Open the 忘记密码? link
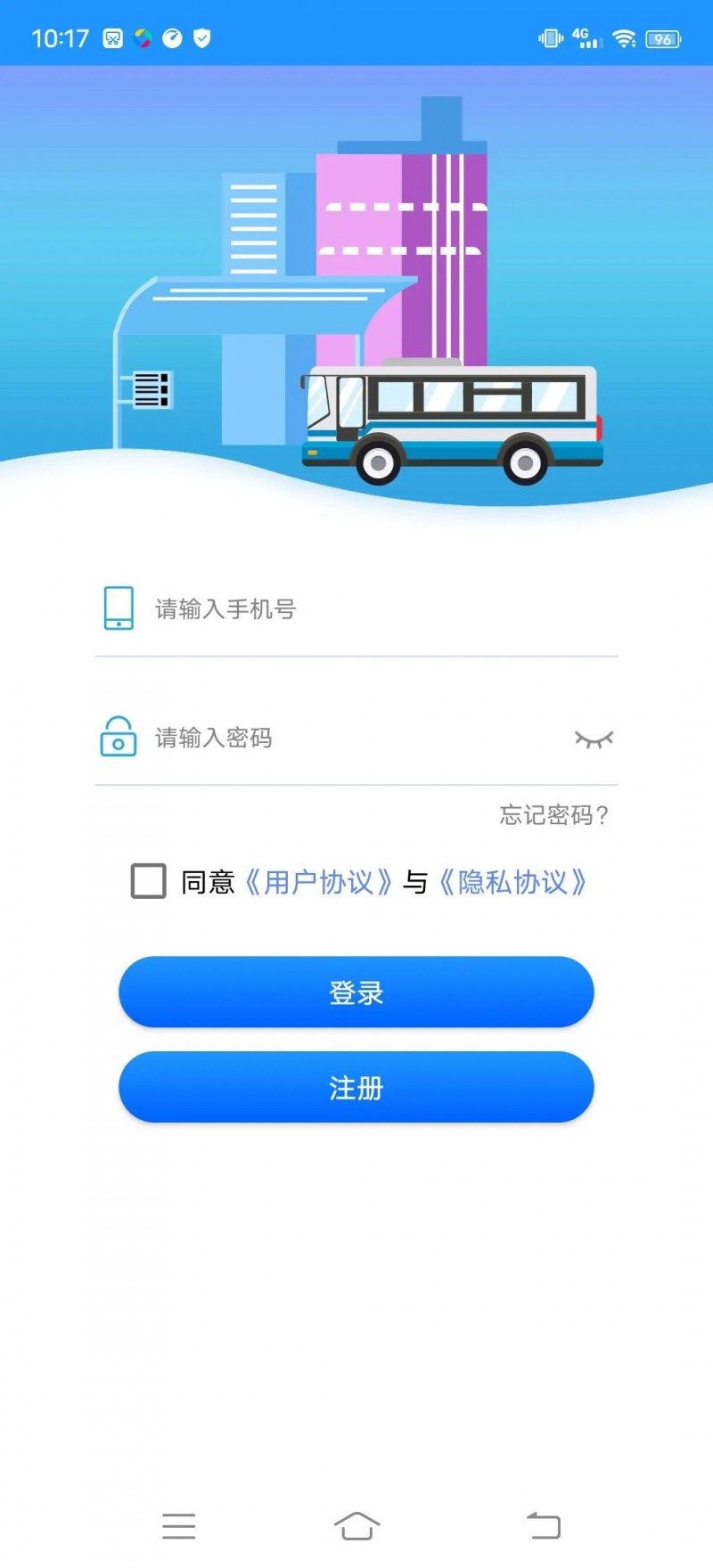This screenshot has width=713, height=1568. tap(553, 815)
